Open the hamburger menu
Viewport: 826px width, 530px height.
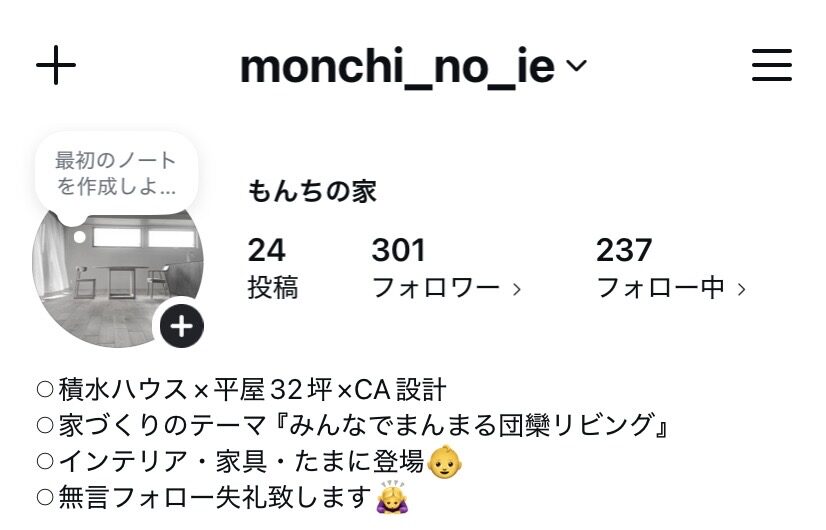point(771,67)
